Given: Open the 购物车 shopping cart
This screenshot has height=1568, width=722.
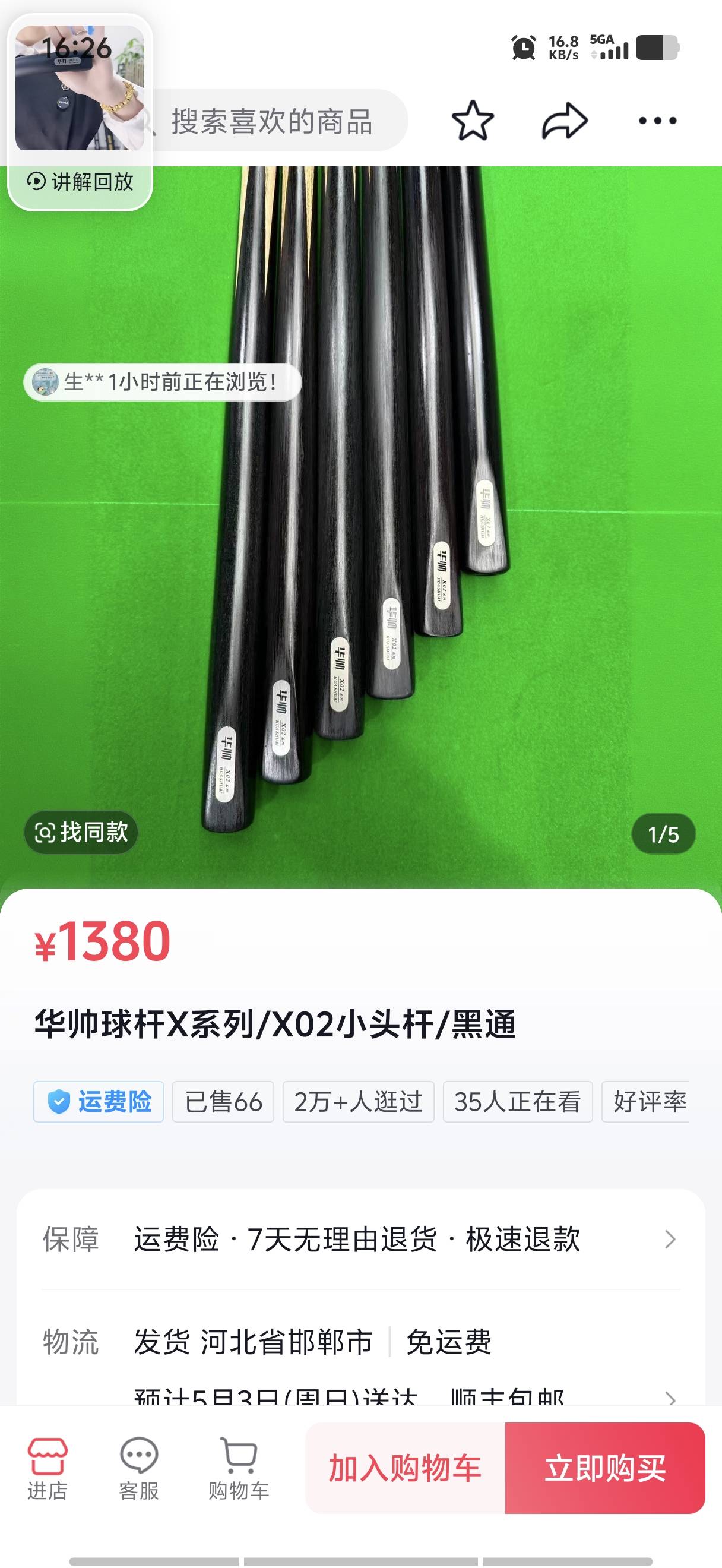Looking at the screenshot, I should pyautogui.click(x=239, y=1468).
